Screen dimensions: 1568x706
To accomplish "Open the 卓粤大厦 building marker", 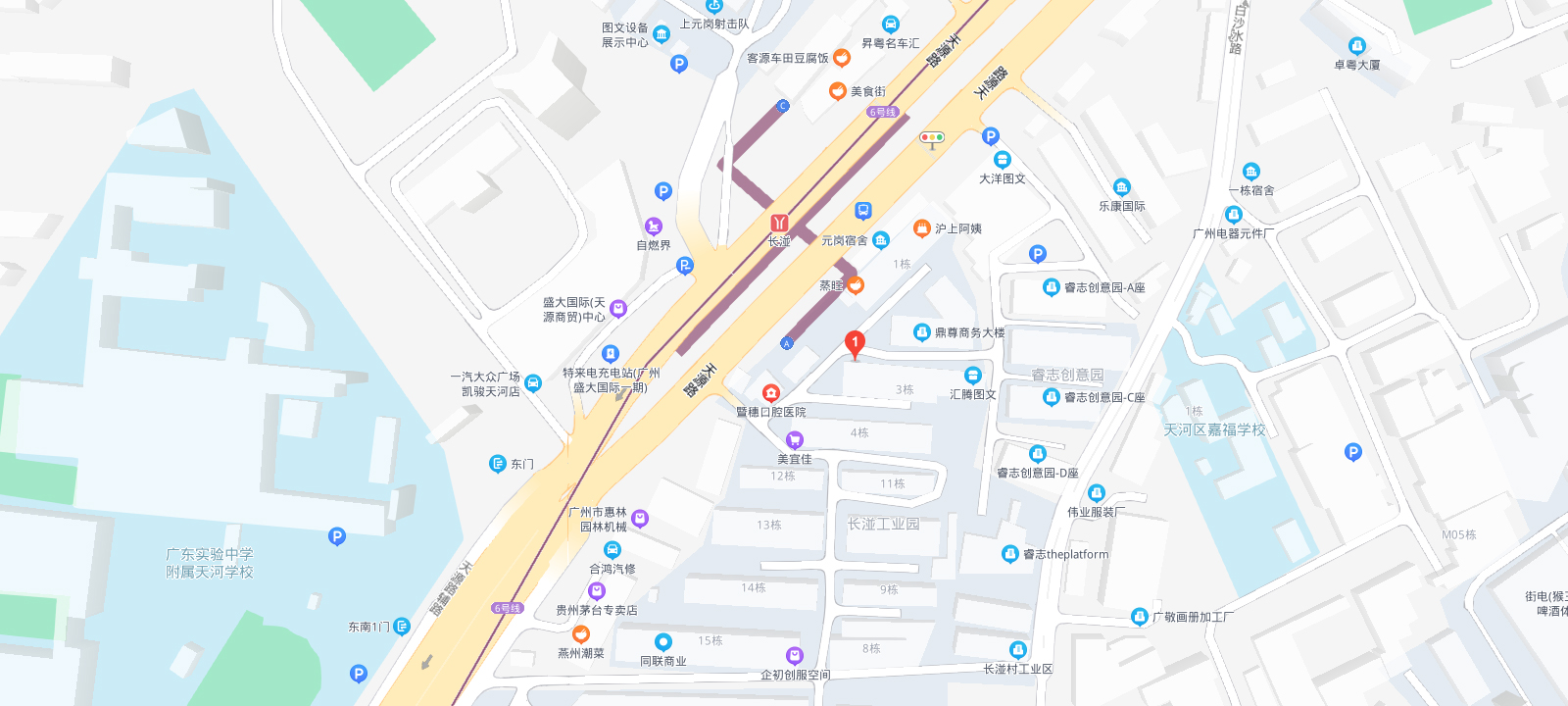I will [1356, 46].
